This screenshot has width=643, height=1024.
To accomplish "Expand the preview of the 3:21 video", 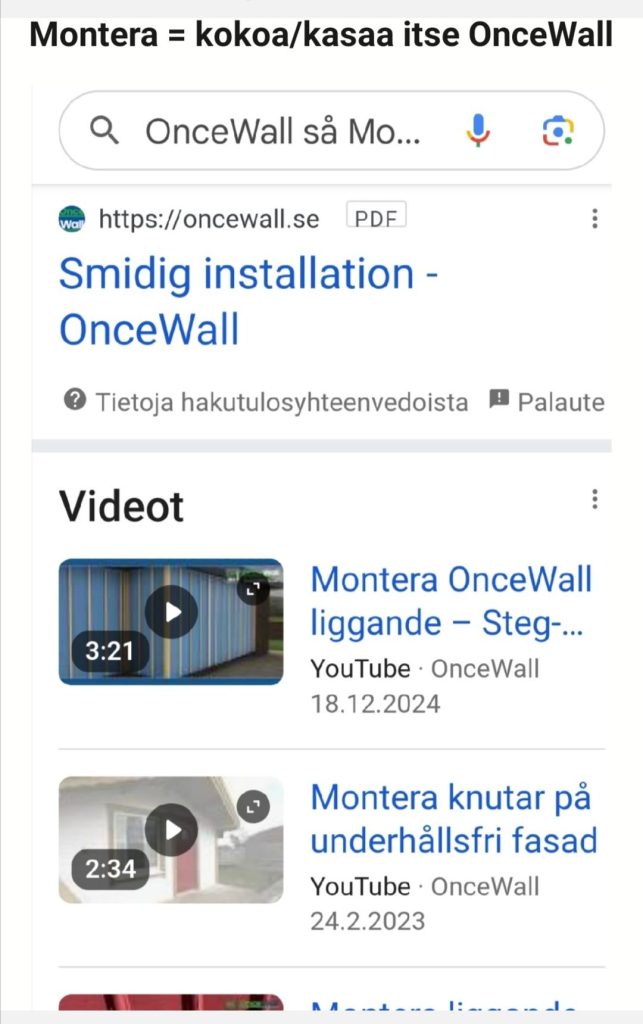I will pos(254,590).
